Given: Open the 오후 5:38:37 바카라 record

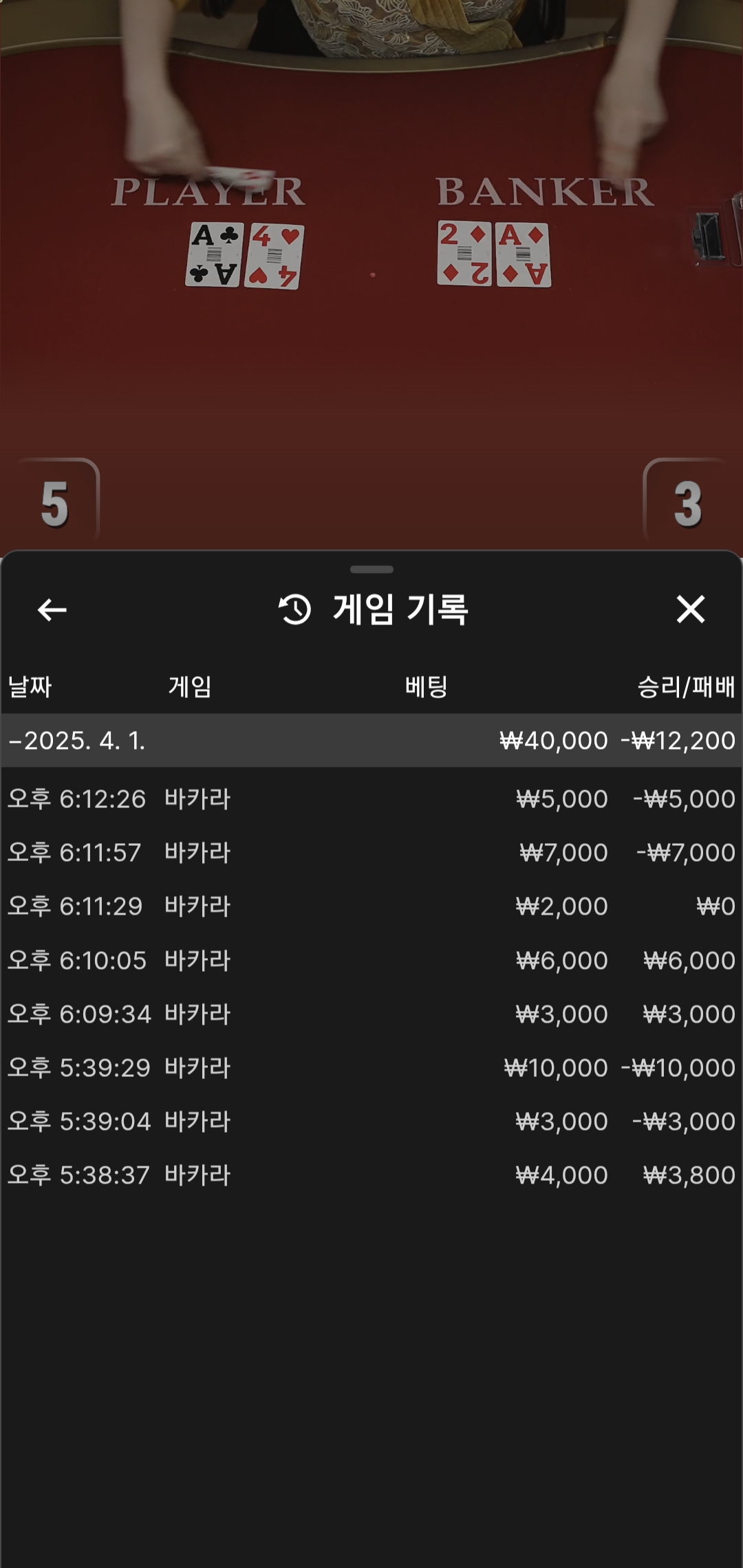Looking at the screenshot, I should click(x=371, y=1175).
